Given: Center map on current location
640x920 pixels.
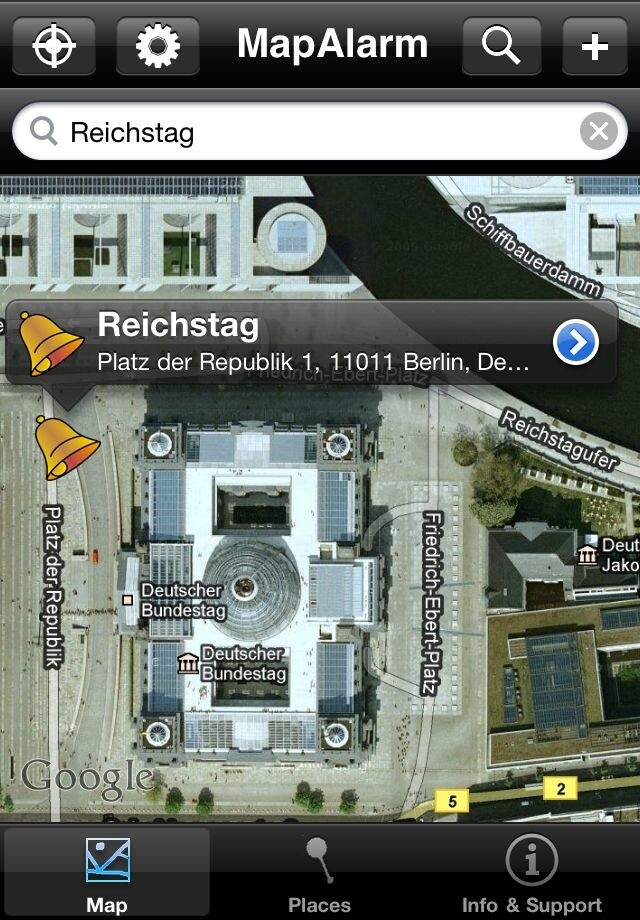Looking at the screenshot, I should tap(54, 46).
